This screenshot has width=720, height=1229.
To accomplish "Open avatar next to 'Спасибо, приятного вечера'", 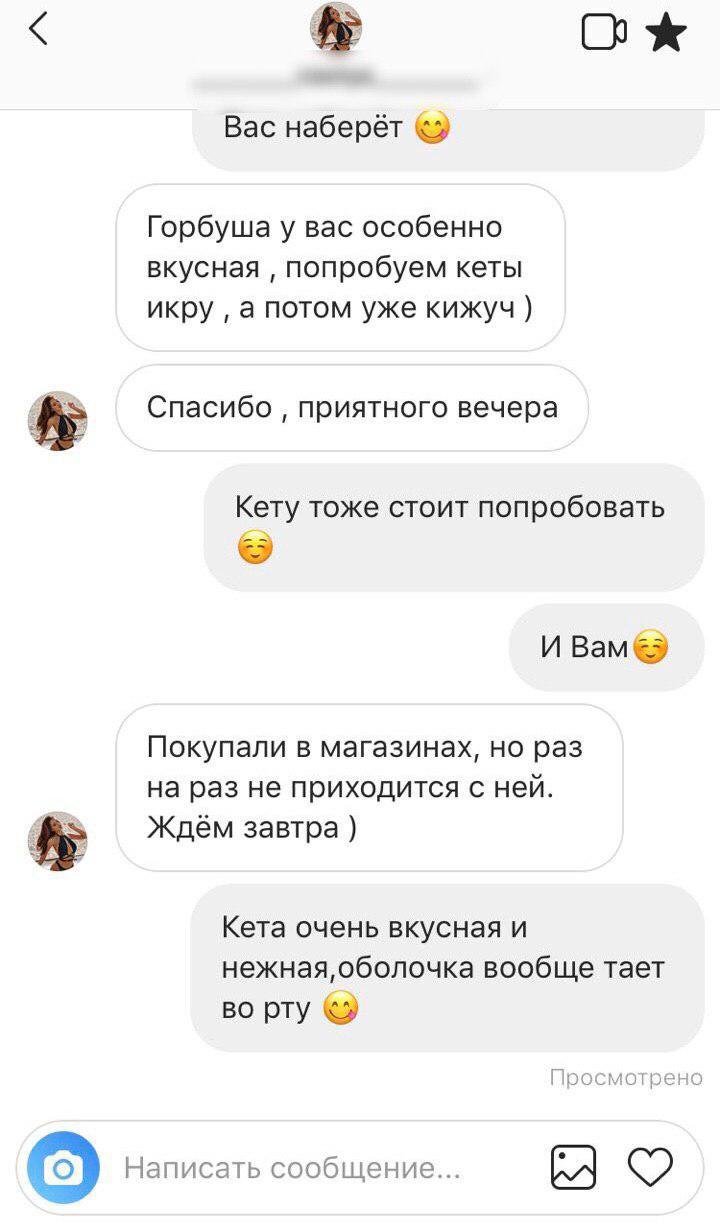I will 57,420.
